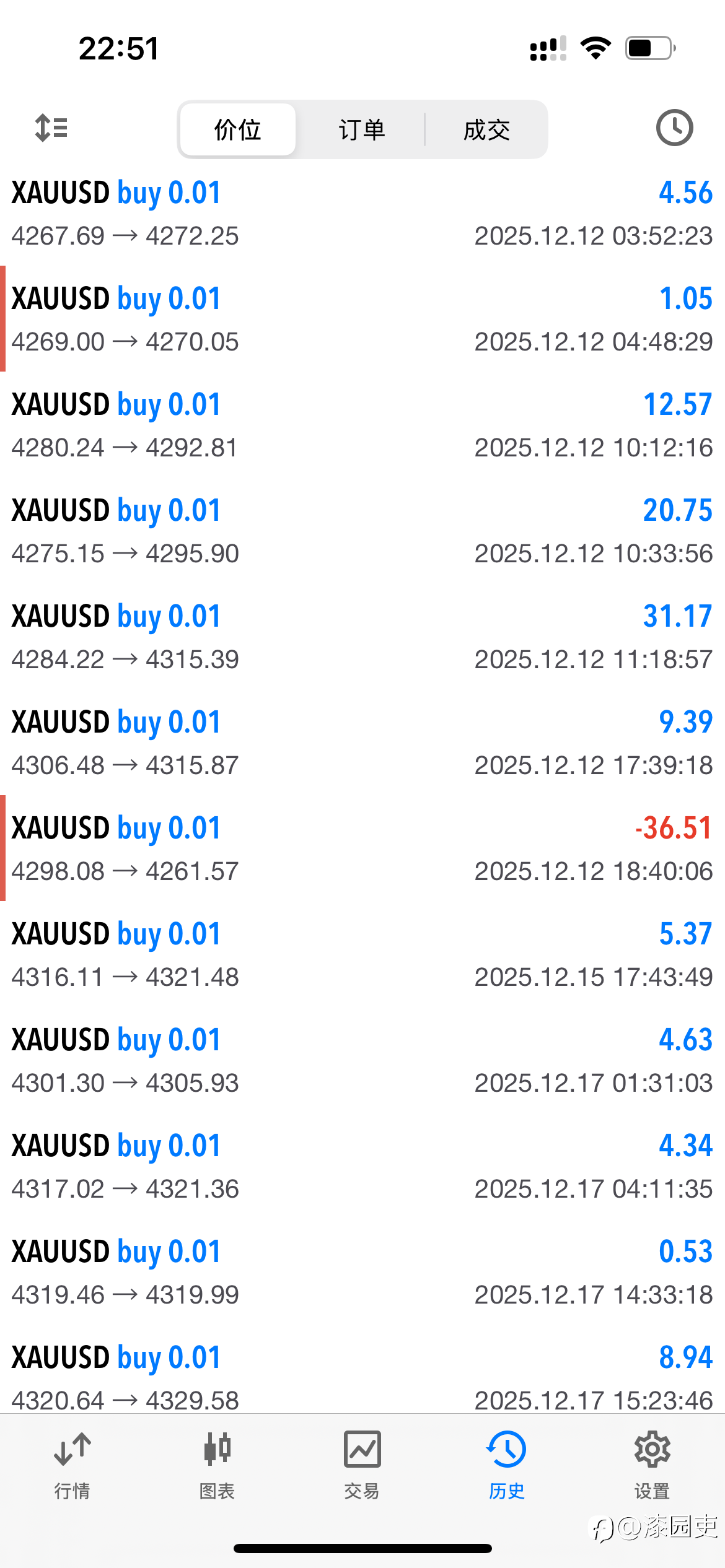Open the trade with 4.63 profit

click(362, 1060)
